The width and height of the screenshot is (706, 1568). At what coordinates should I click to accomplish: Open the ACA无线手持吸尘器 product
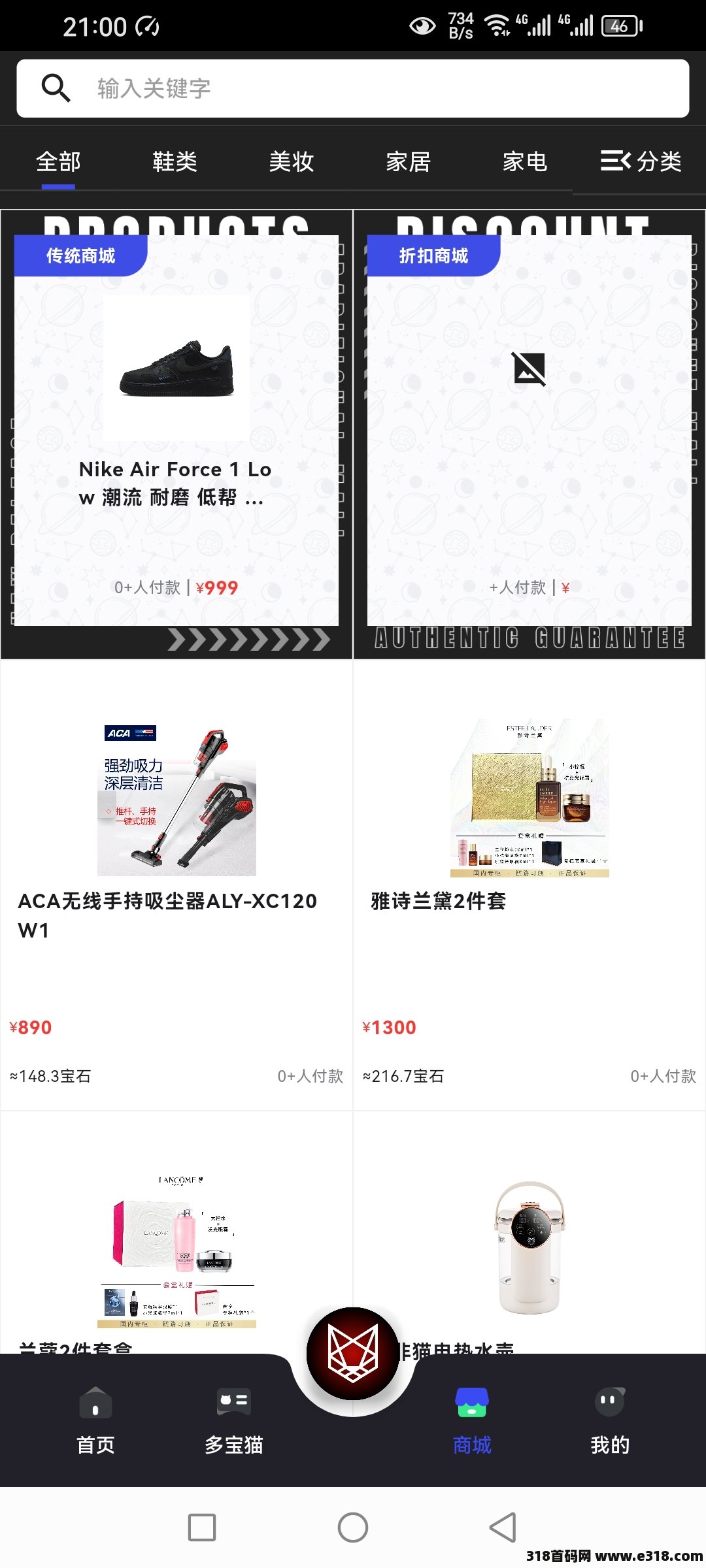pyautogui.click(x=176, y=882)
